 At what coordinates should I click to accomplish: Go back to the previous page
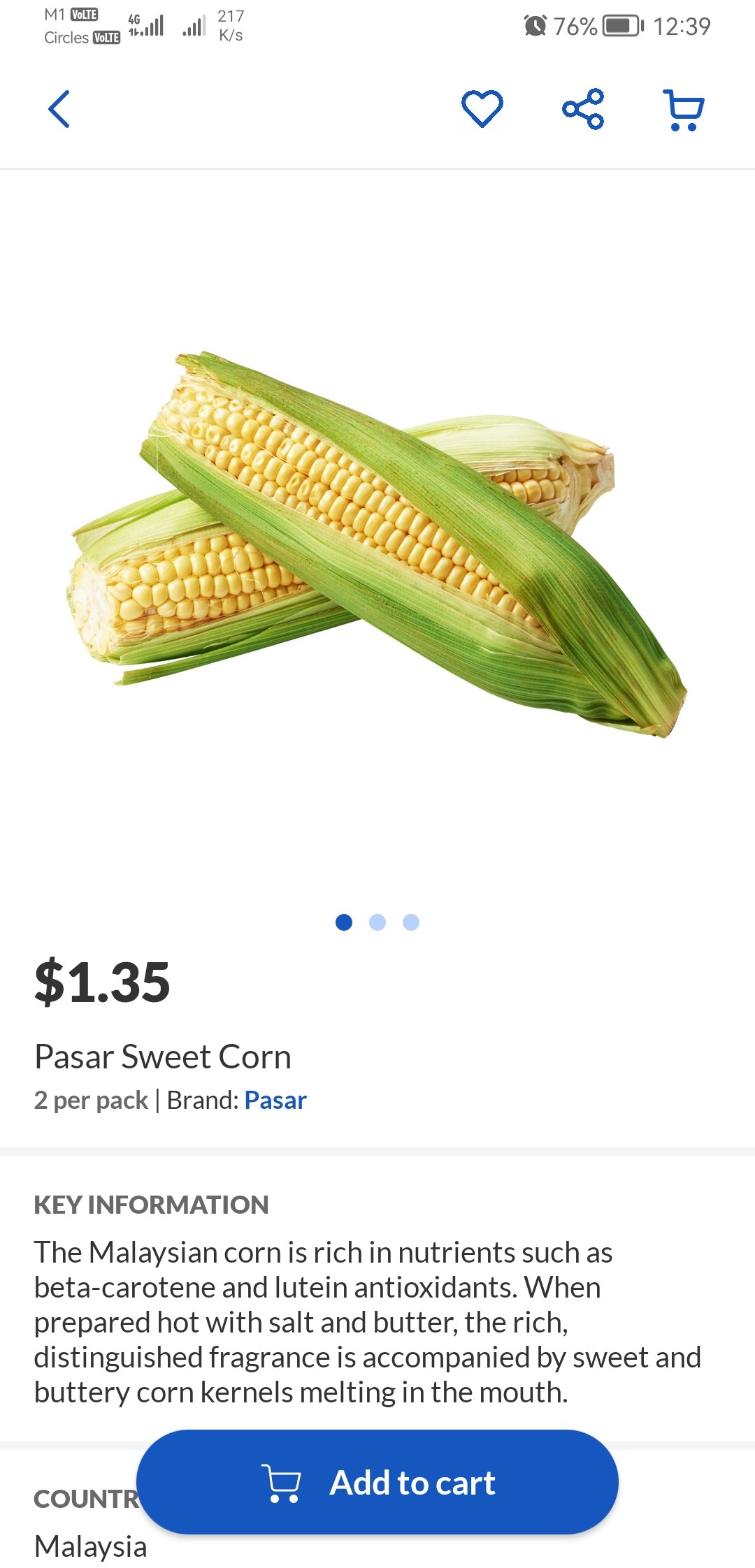59,109
